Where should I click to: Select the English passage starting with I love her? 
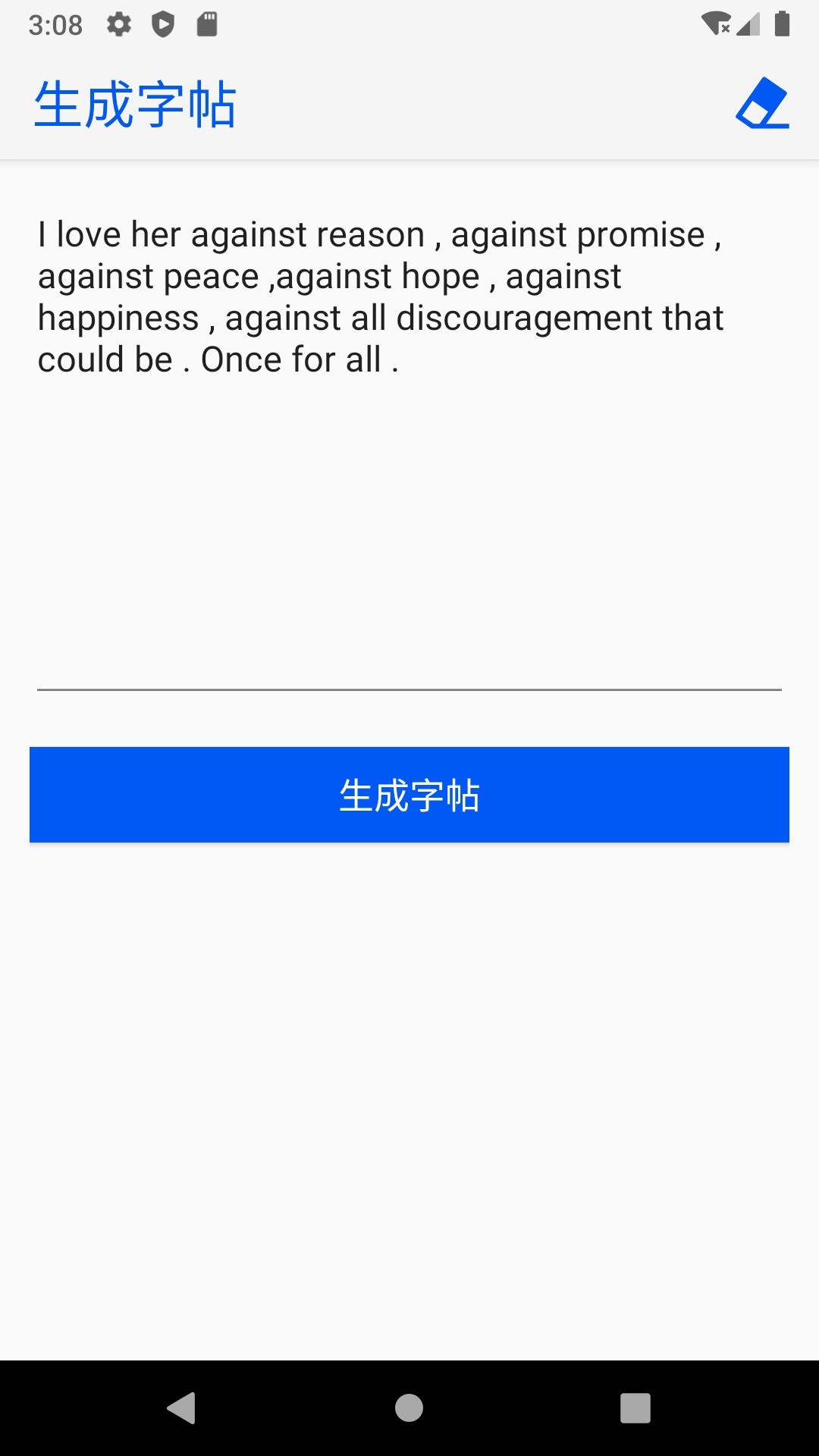379,296
